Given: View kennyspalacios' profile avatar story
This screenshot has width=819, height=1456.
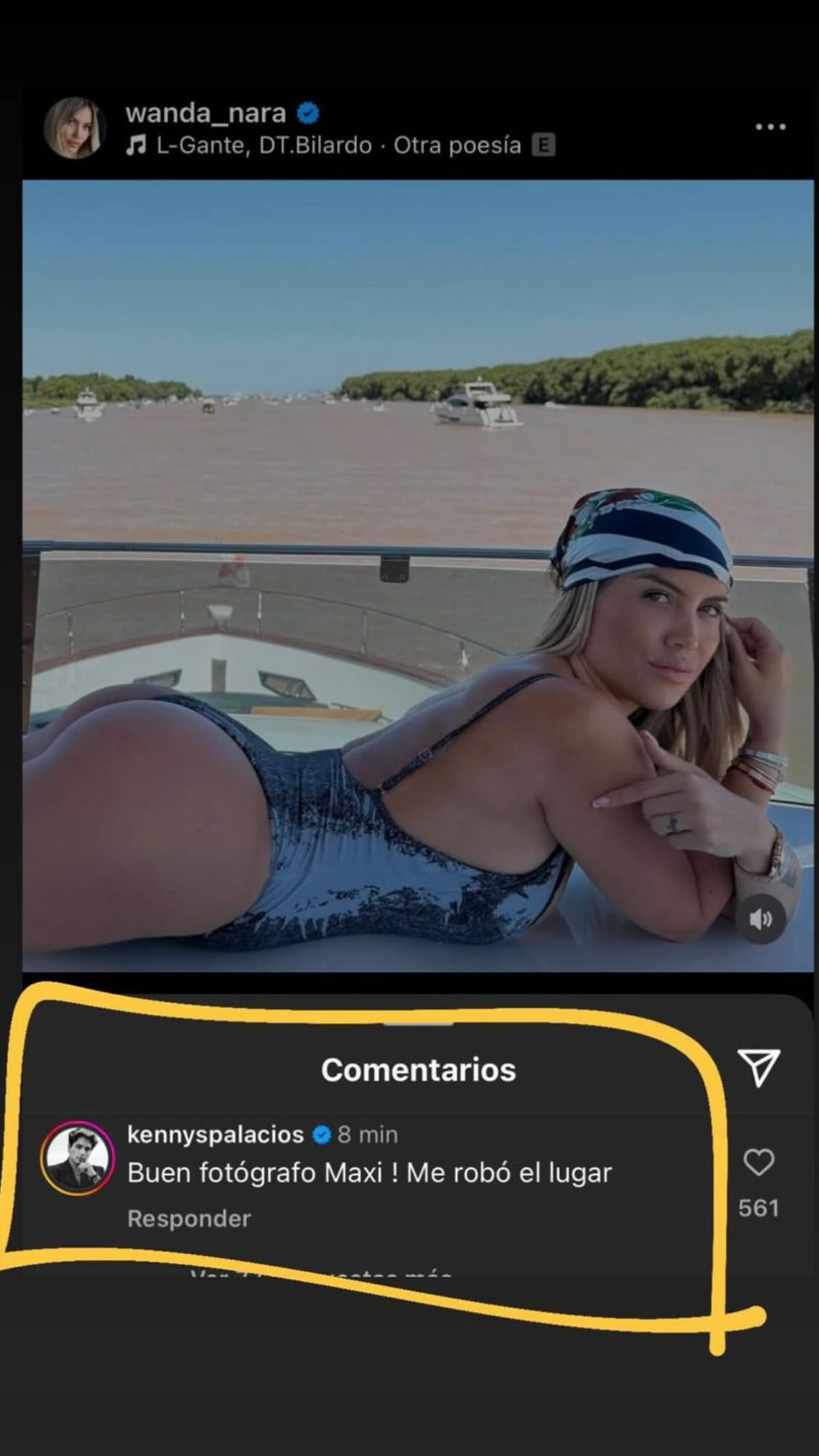Looking at the screenshot, I should [x=77, y=1158].
